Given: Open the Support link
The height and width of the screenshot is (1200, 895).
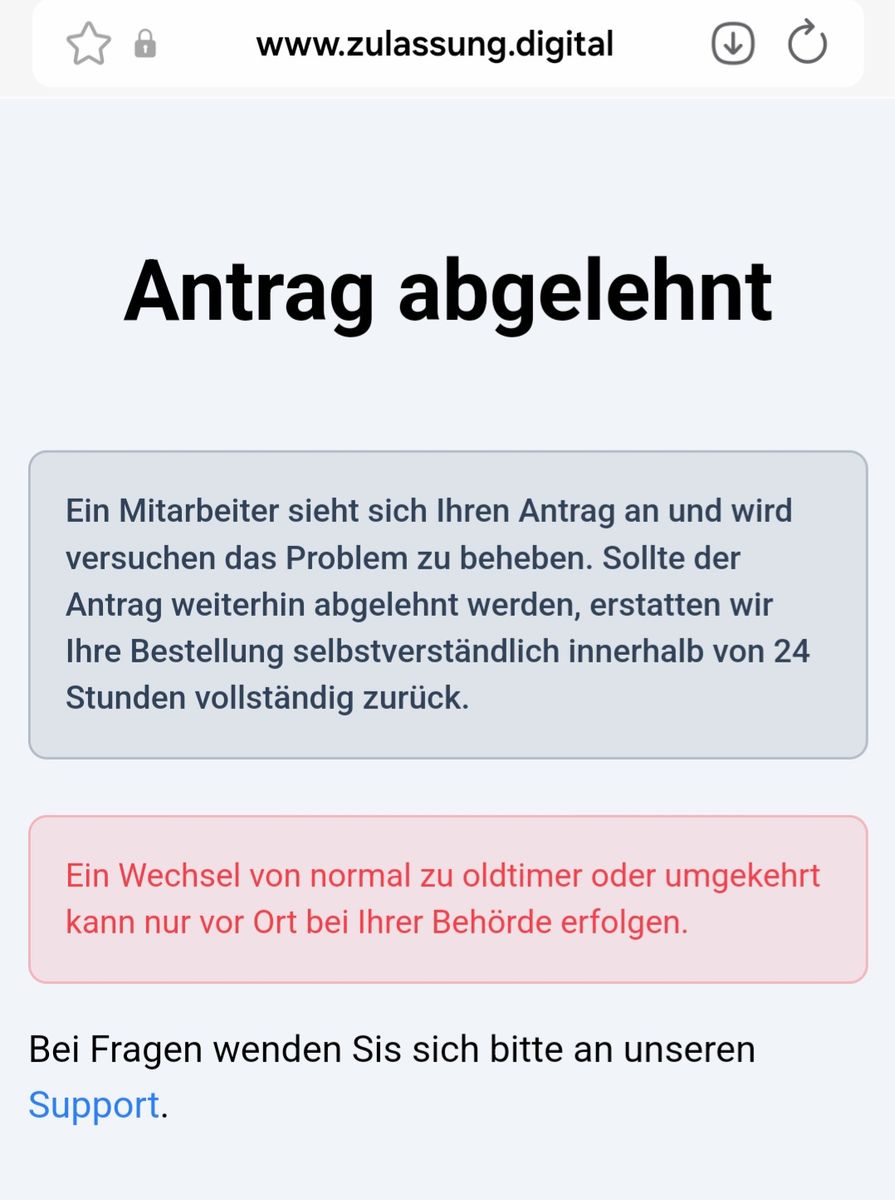Looking at the screenshot, I should (94, 1105).
